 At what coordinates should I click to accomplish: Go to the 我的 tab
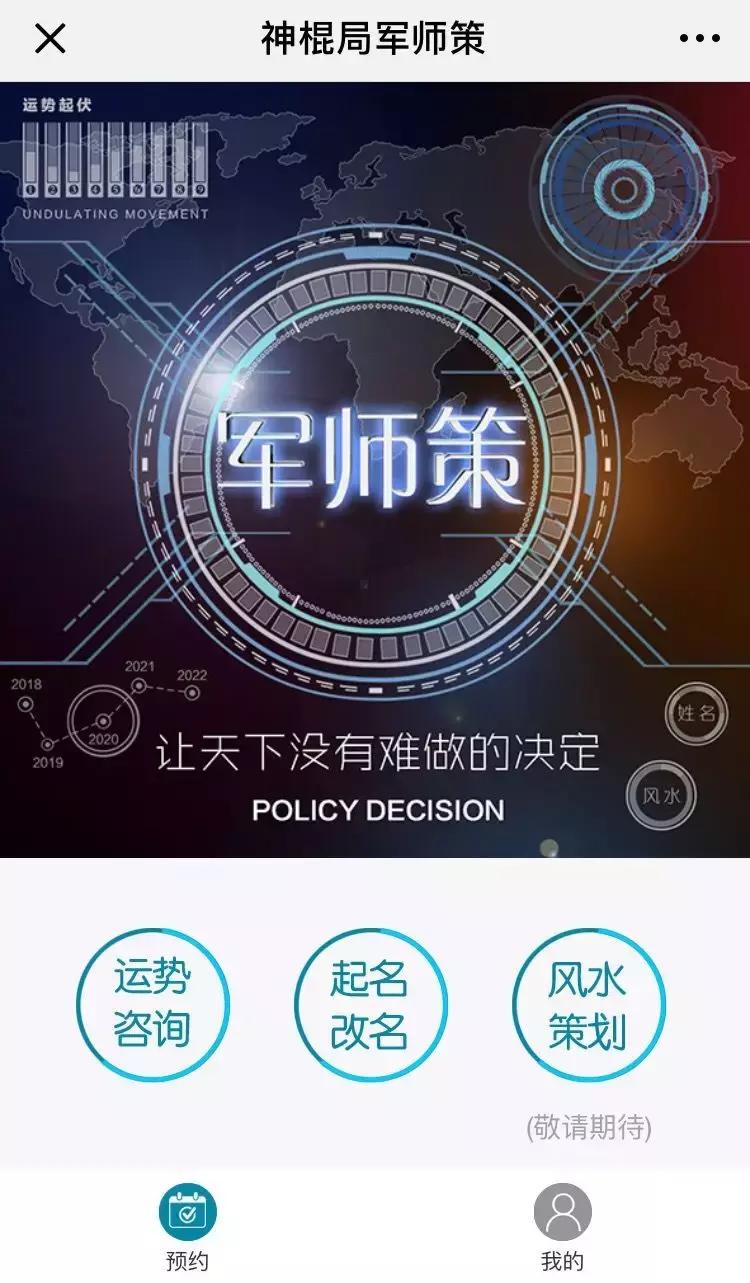[562, 1226]
